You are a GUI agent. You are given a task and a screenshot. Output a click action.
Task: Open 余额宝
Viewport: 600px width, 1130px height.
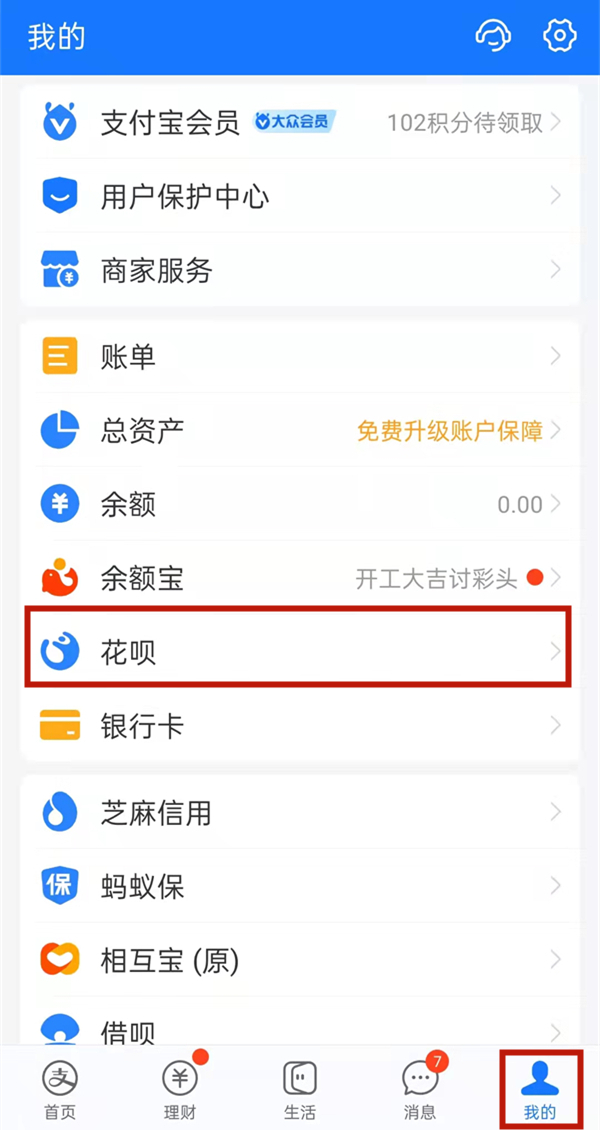(x=300, y=578)
